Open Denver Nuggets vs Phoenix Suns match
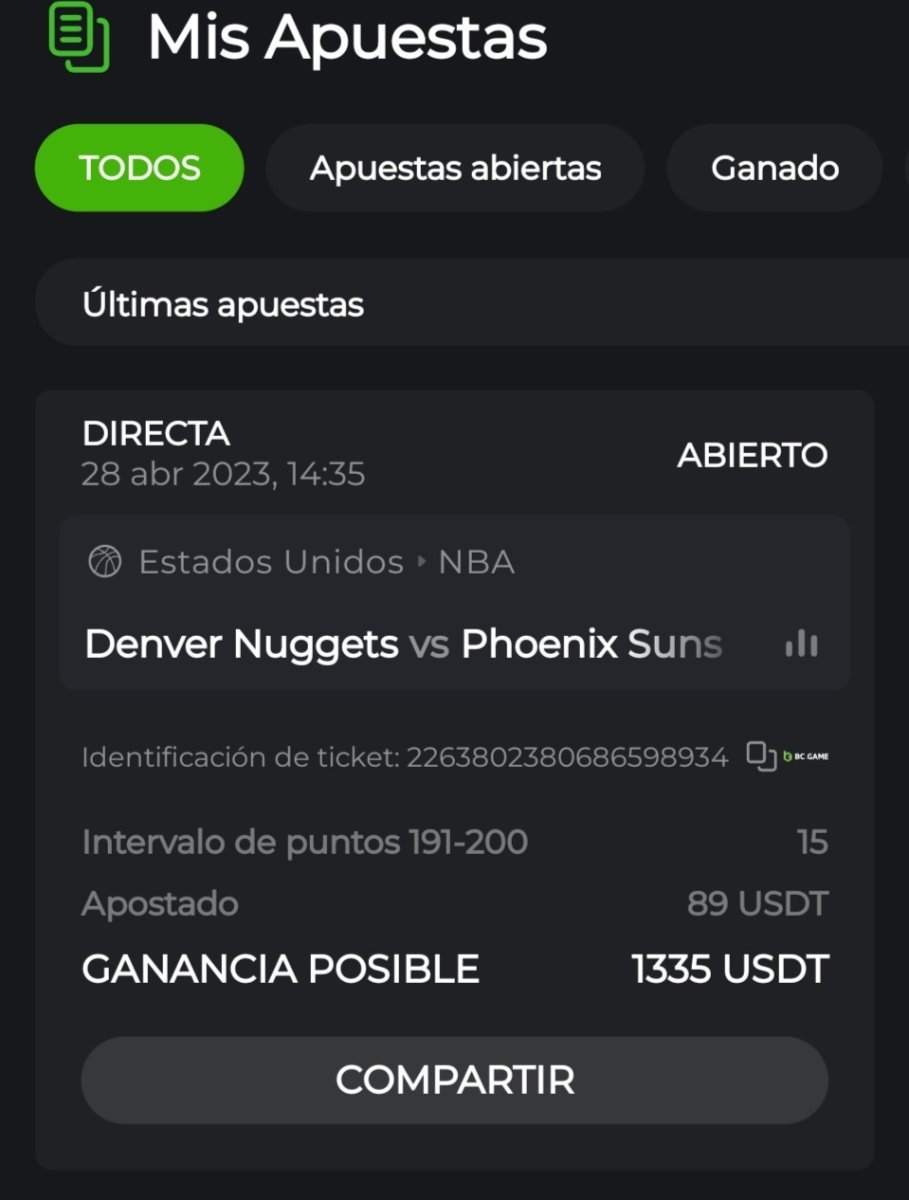 pyautogui.click(x=403, y=645)
